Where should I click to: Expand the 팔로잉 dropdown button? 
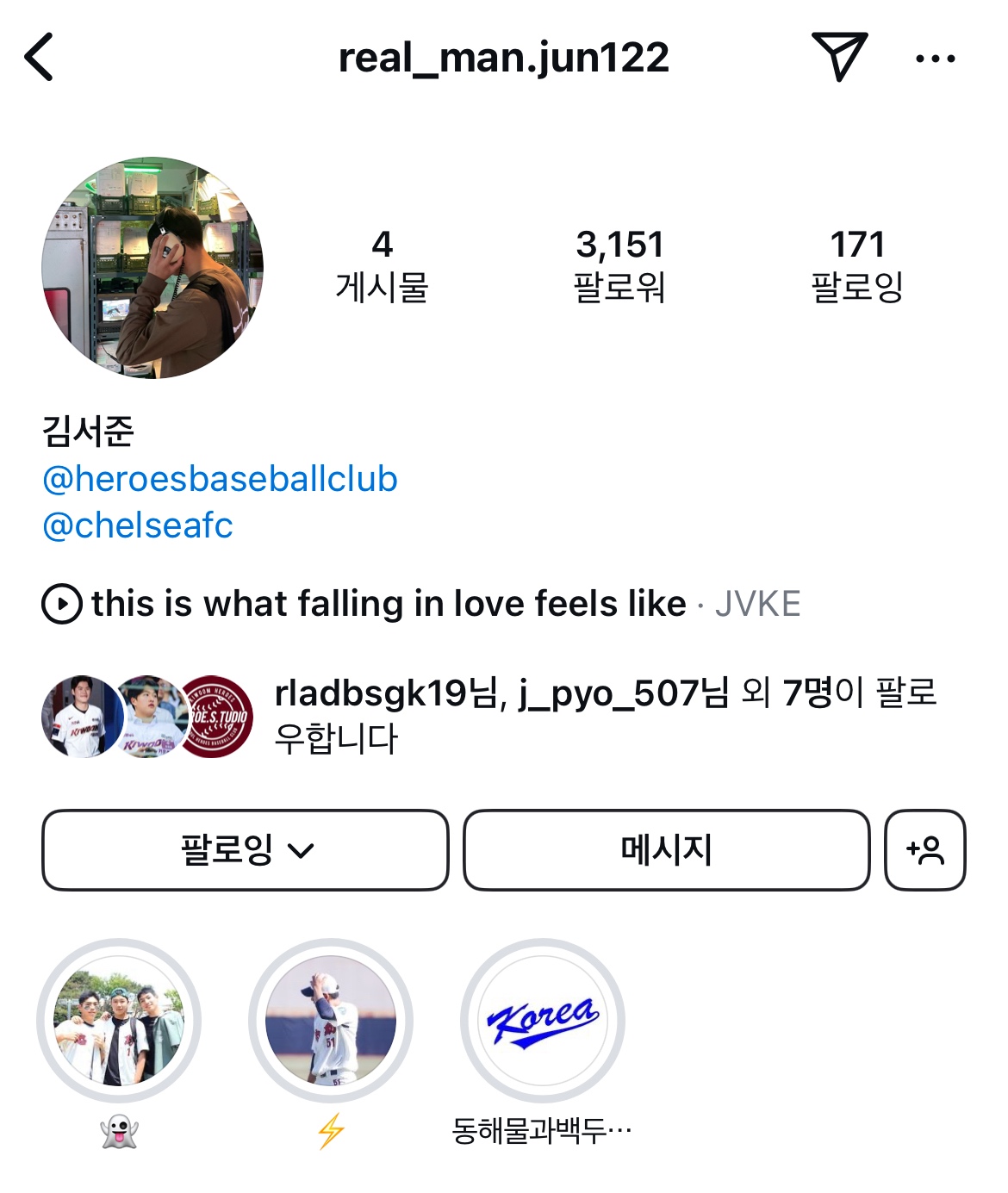pos(246,850)
